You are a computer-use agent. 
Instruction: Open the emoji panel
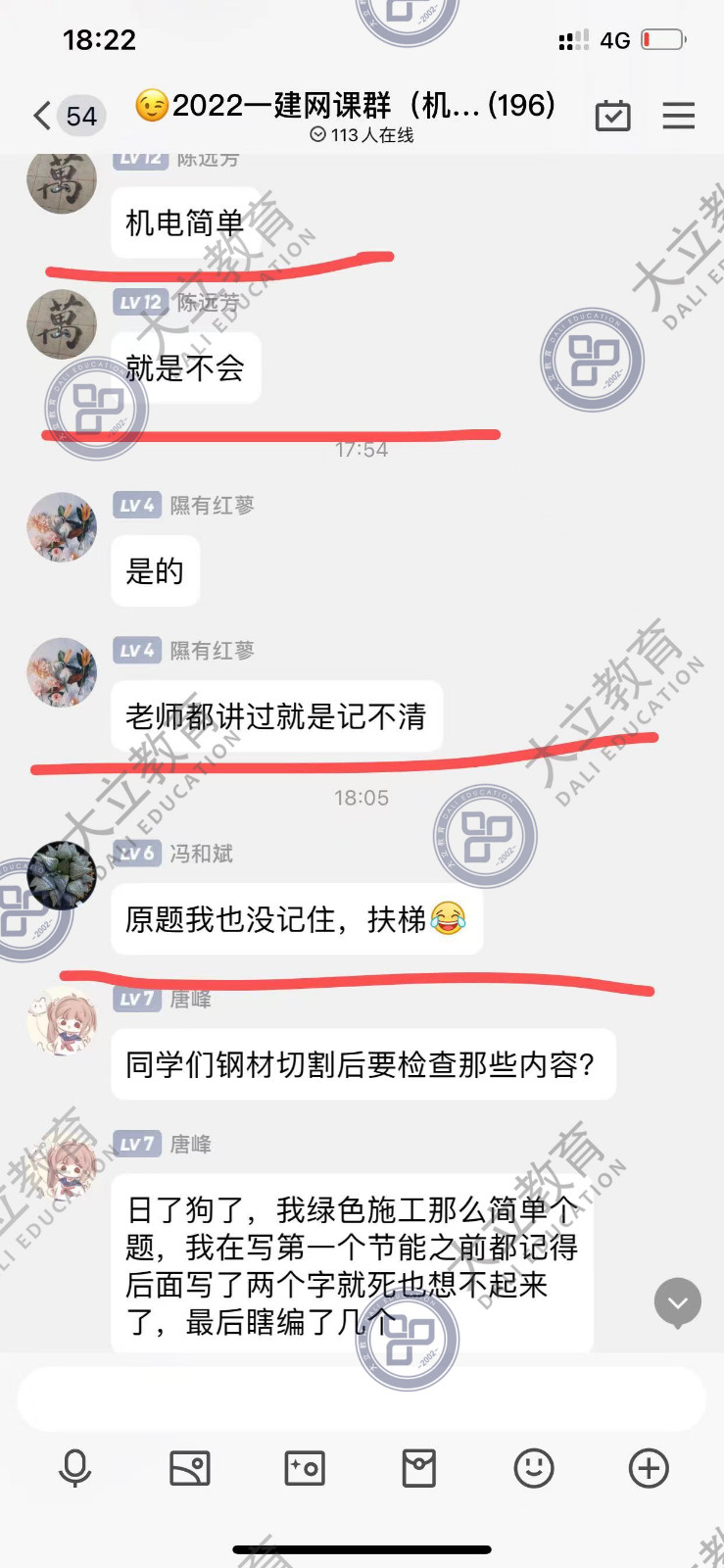pyautogui.click(x=533, y=1468)
